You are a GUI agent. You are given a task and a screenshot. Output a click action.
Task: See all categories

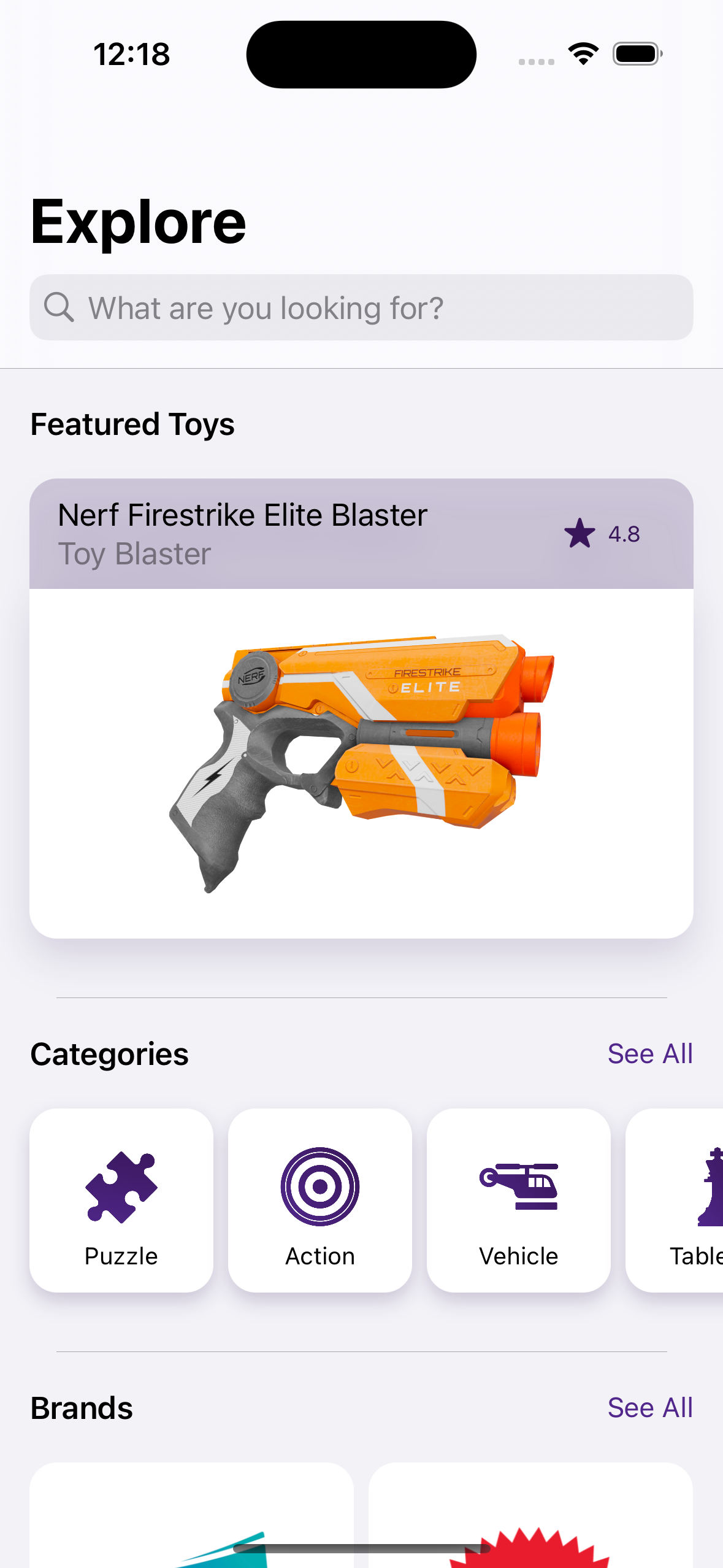(x=649, y=1054)
